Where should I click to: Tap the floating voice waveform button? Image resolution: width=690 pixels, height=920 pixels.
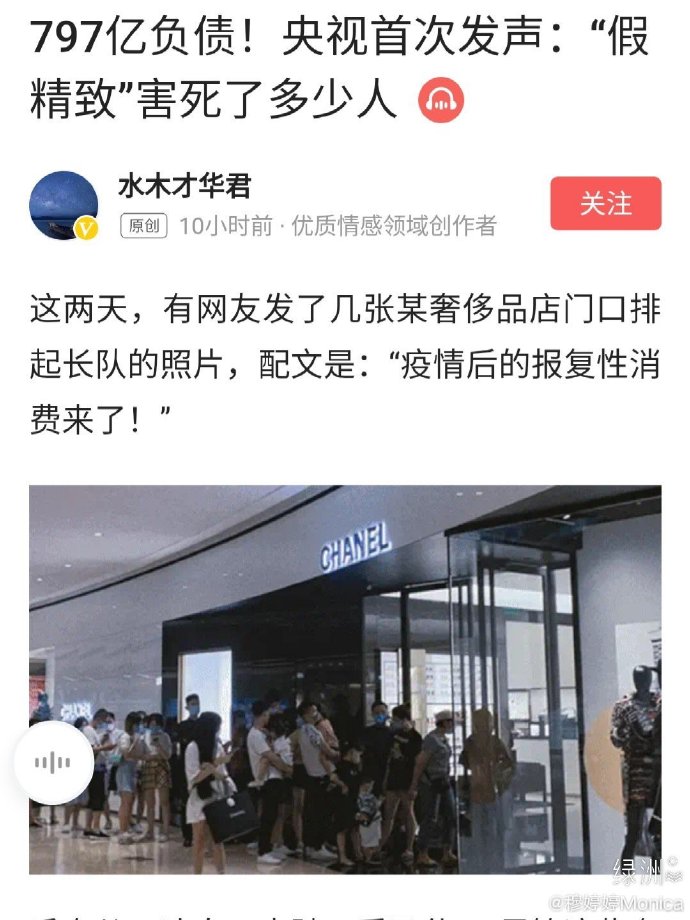[x=53, y=764]
